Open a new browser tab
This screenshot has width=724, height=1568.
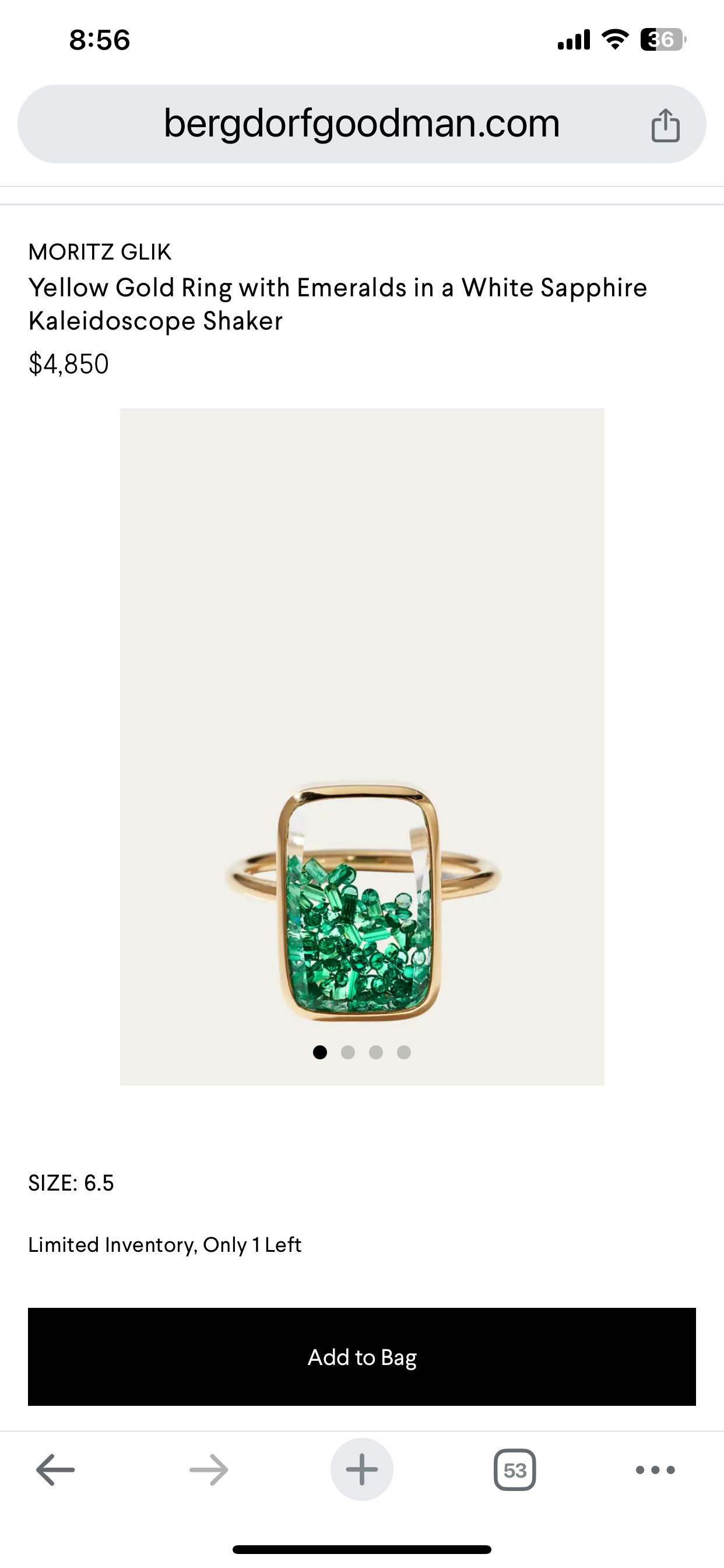coord(362,1469)
